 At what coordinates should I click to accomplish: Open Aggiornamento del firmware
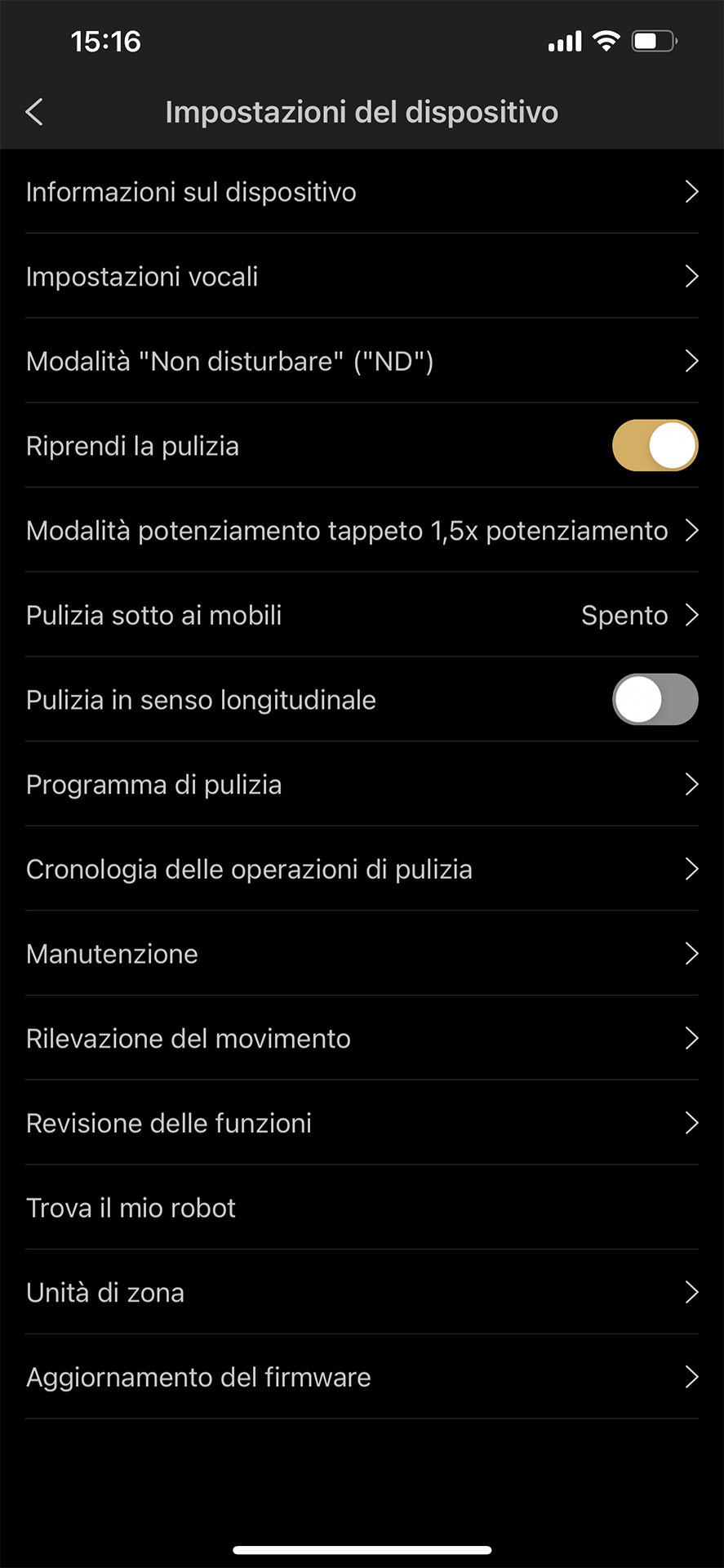[362, 1377]
